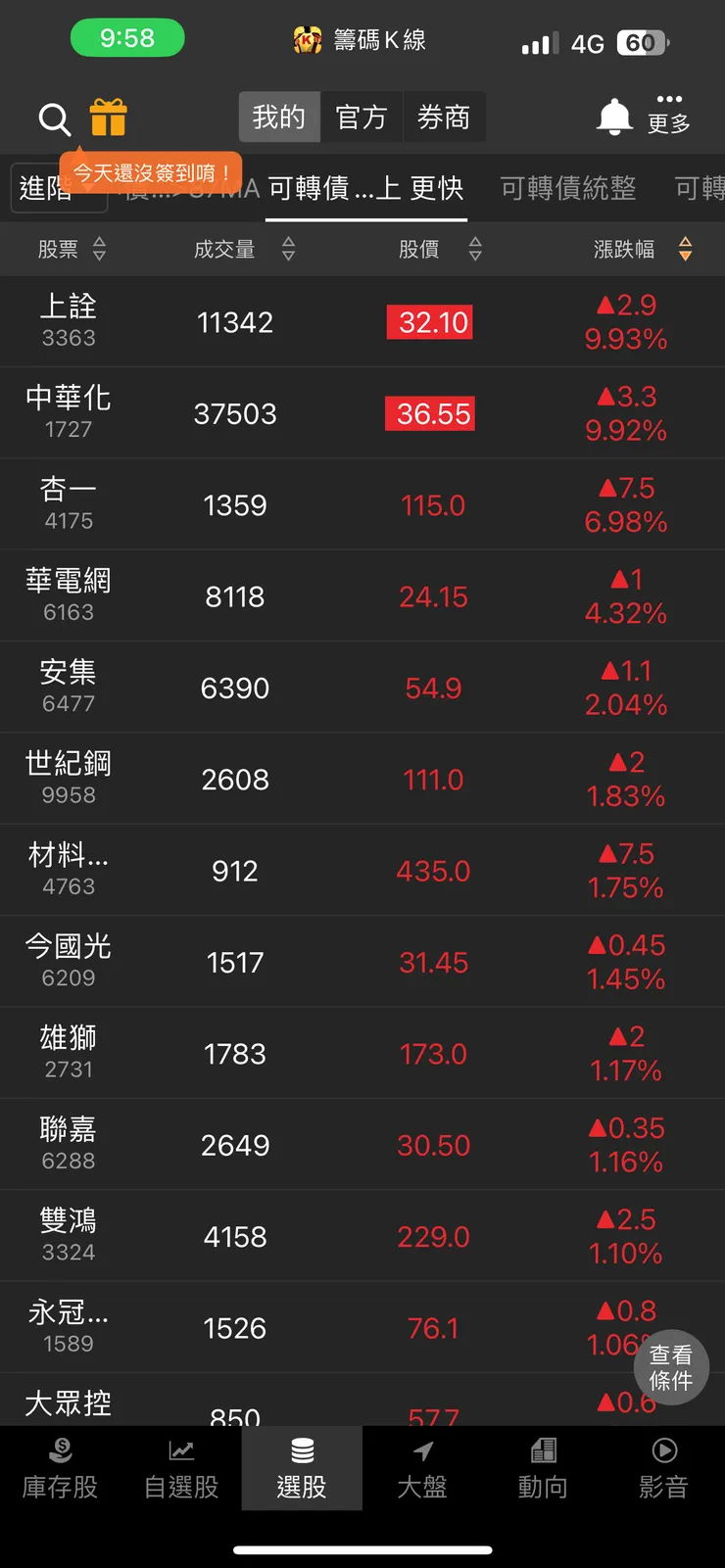Open 大盤 market overview icon

tap(421, 1467)
